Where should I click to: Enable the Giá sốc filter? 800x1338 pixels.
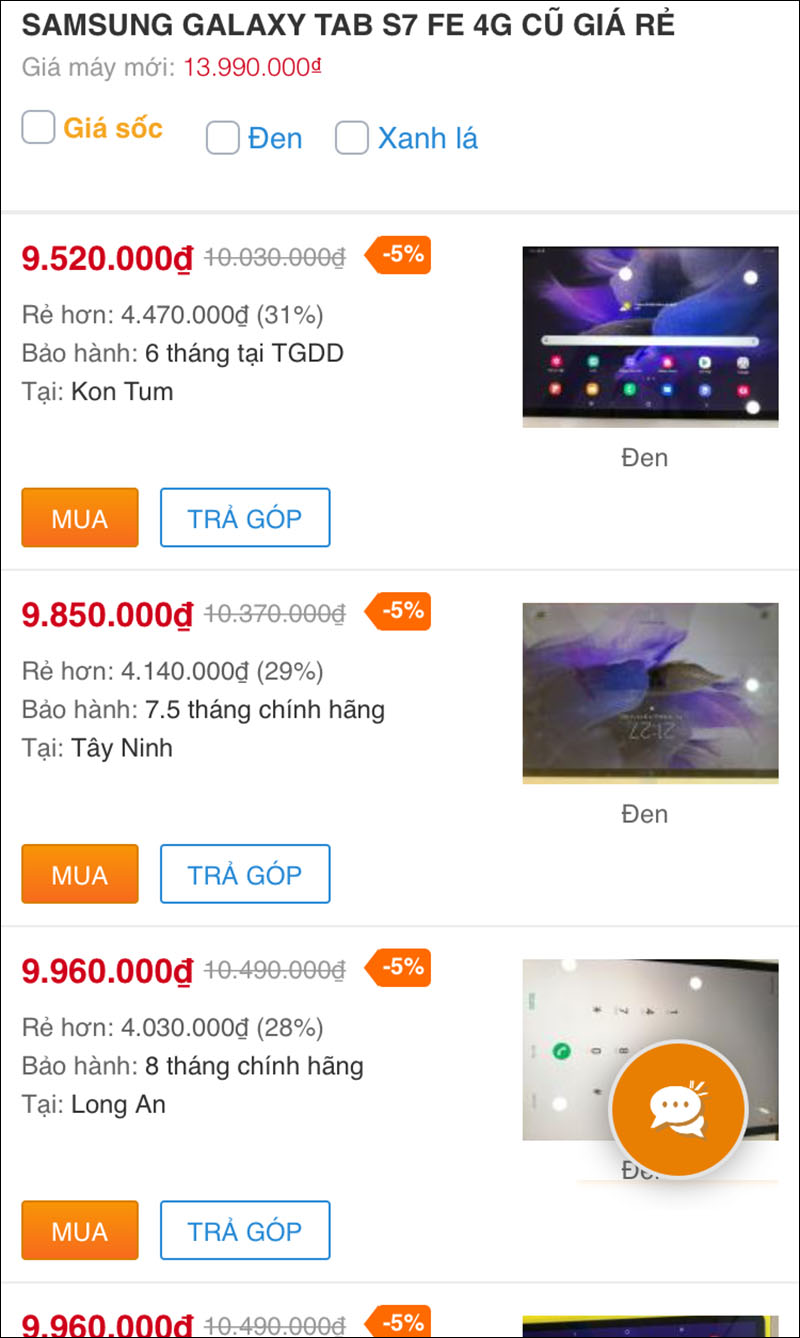point(38,128)
